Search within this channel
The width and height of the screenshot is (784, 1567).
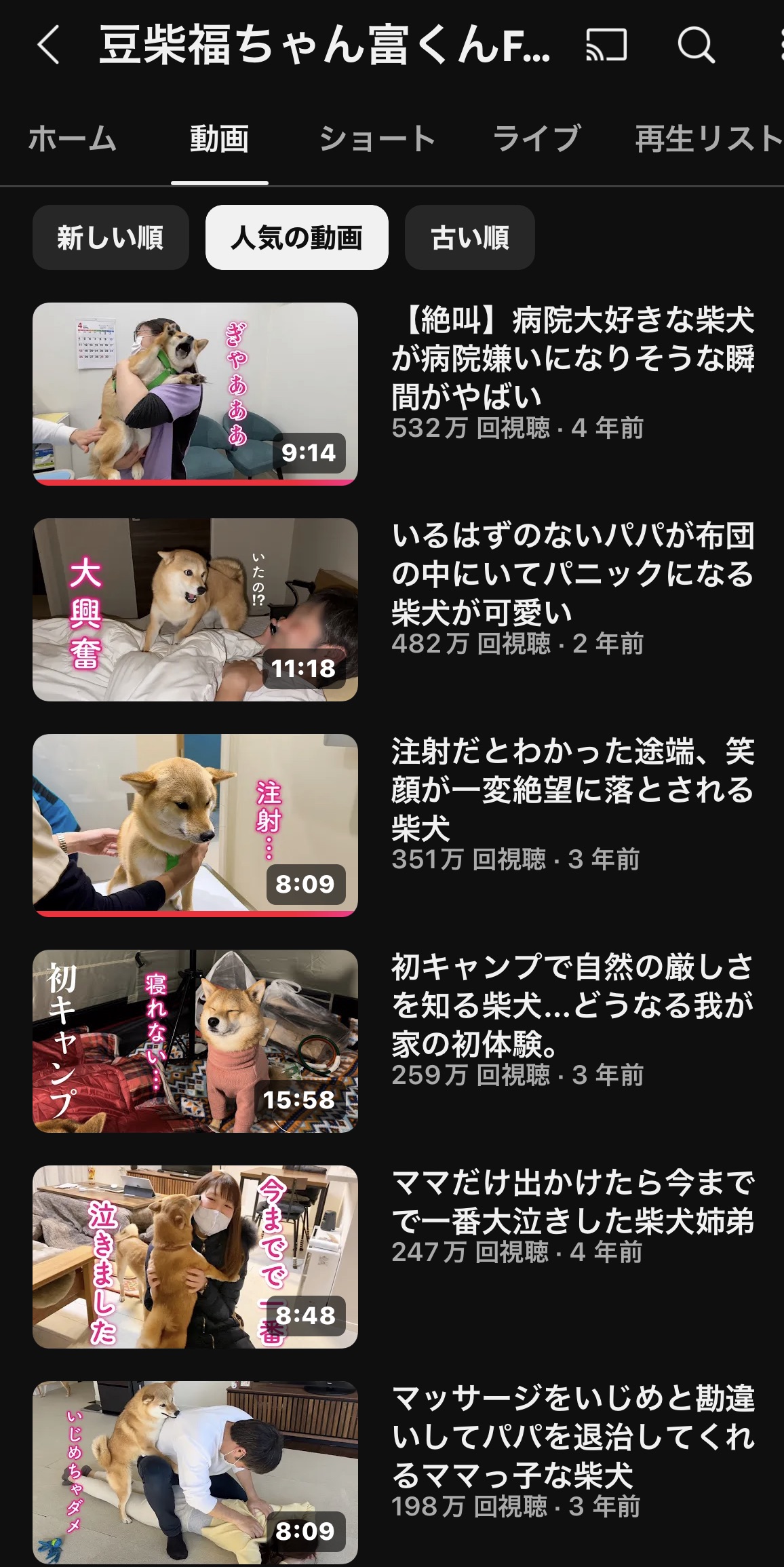(696, 45)
